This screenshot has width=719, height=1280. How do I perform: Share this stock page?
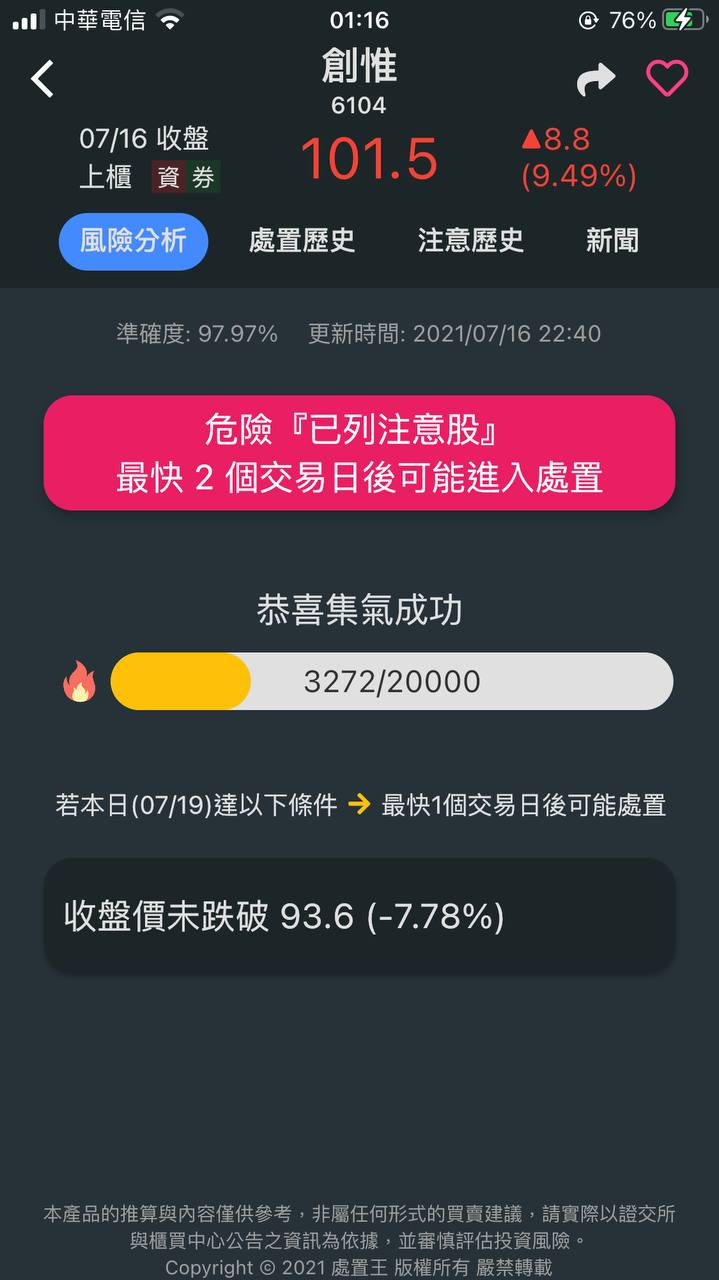tap(596, 79)
